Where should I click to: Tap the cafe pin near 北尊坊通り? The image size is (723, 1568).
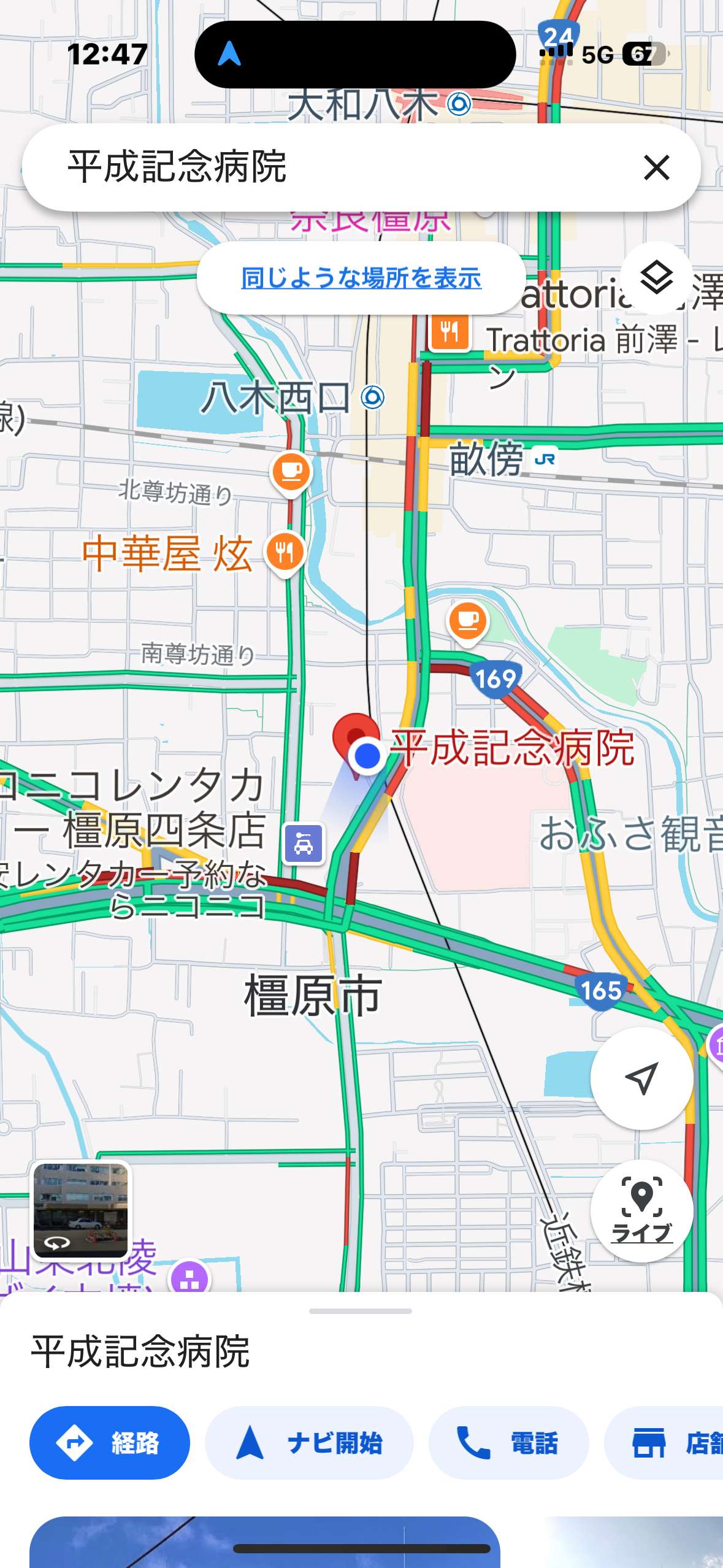click(x=291, y=473)
